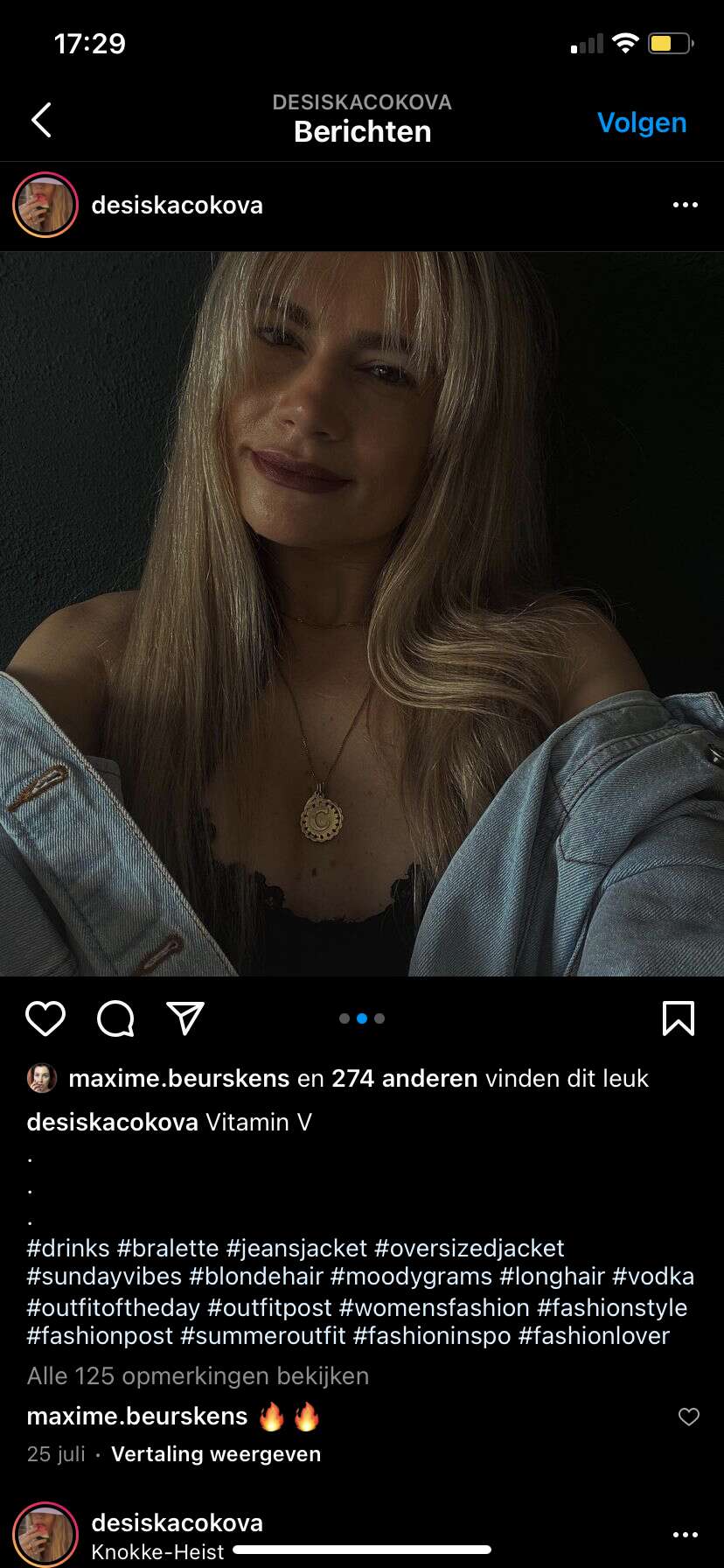
Task: Select Vertaling weergeven to translate
Action: (216, 1454)
